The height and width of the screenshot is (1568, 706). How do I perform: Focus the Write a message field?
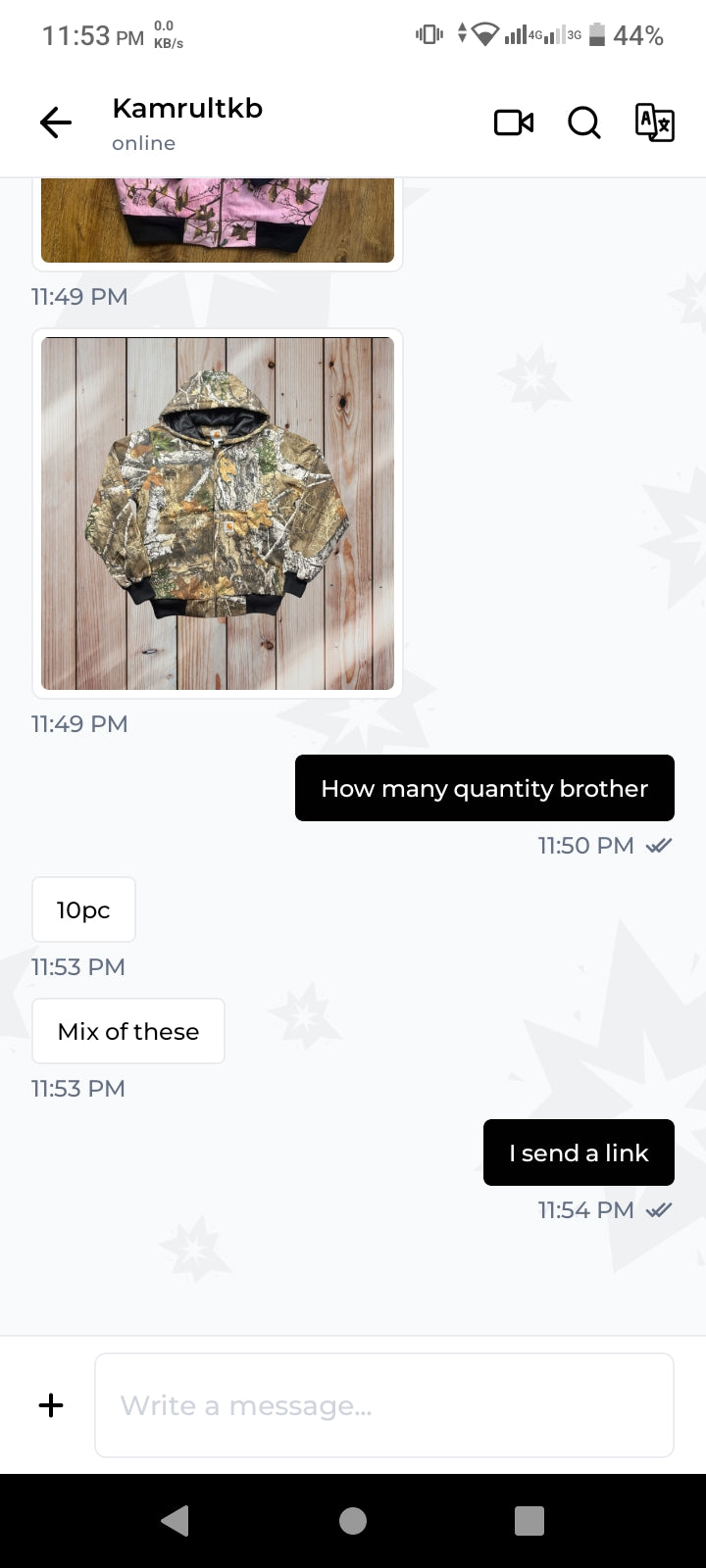[x=384, y=1405]
